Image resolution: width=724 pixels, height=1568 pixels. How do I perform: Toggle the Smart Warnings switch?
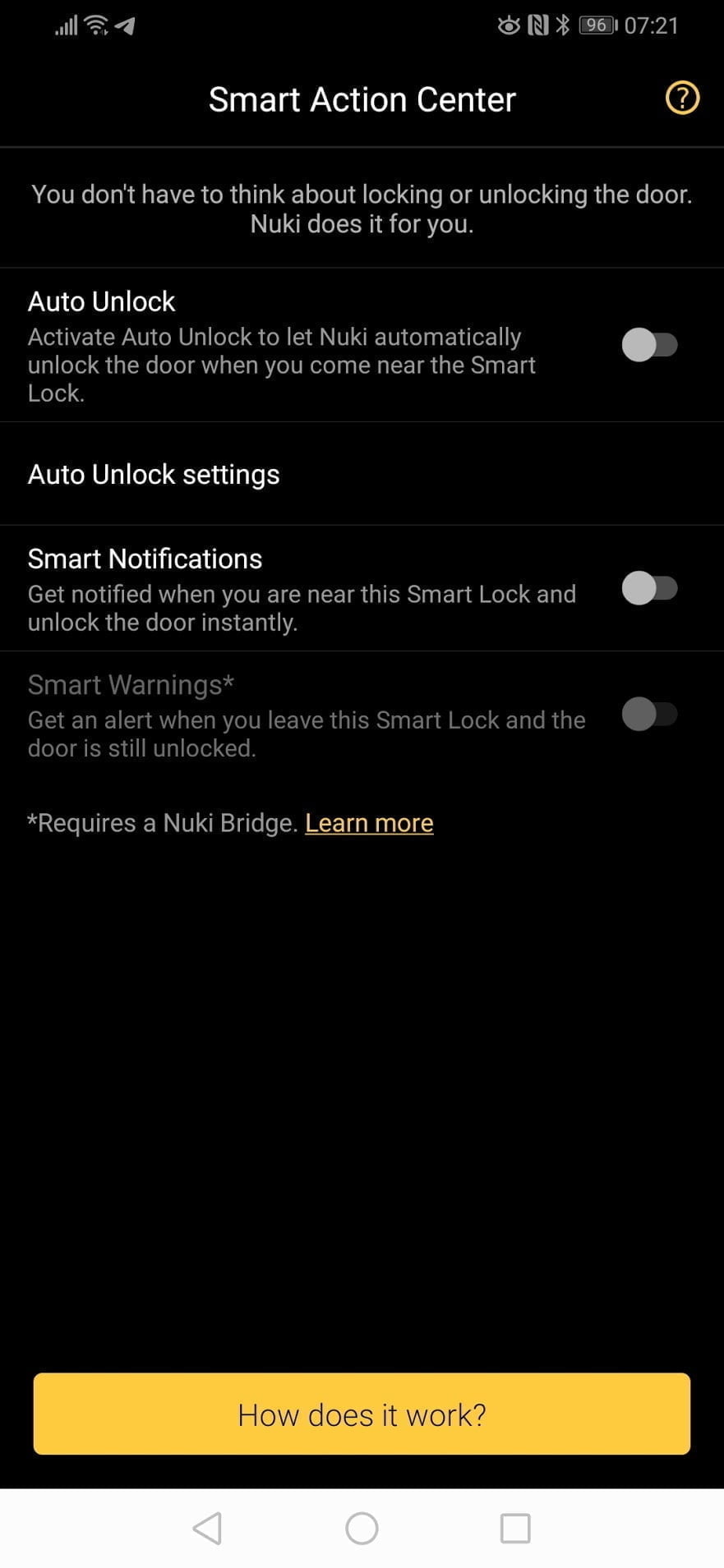click(649, 714)
